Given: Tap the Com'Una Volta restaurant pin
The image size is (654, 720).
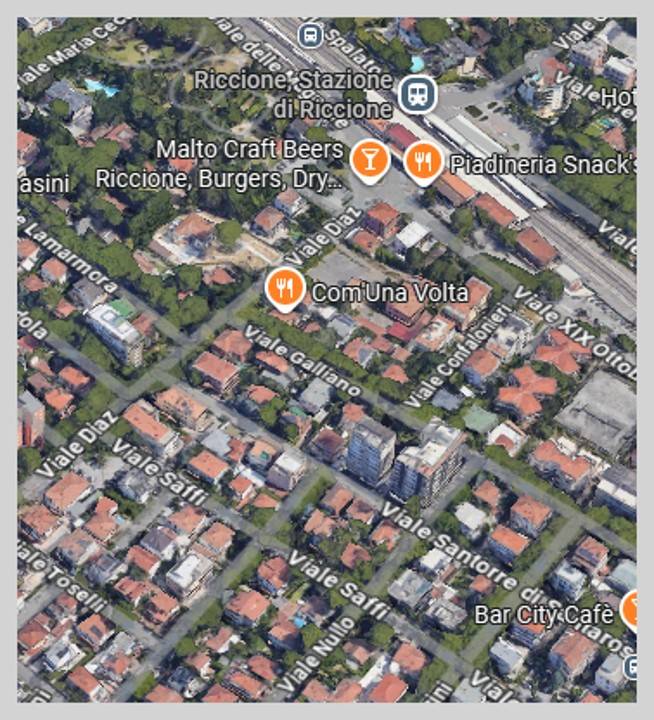Looking at the screenshot, I should pyautogui.click(x=285, y=289).
